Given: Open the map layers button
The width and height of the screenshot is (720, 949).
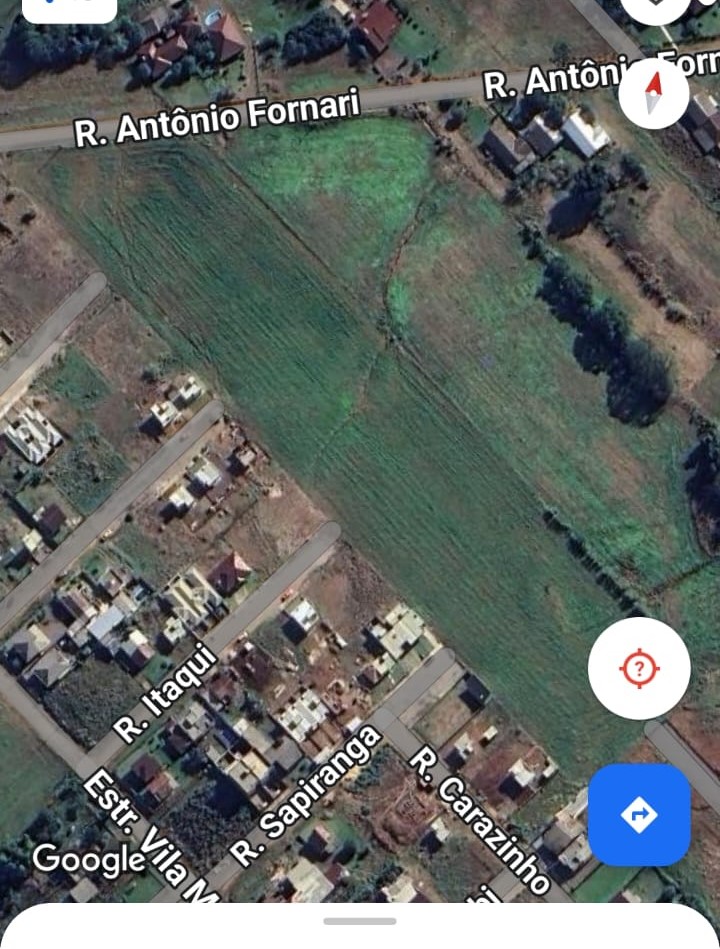Looking at the screenshot, I should tap(655, 6).
